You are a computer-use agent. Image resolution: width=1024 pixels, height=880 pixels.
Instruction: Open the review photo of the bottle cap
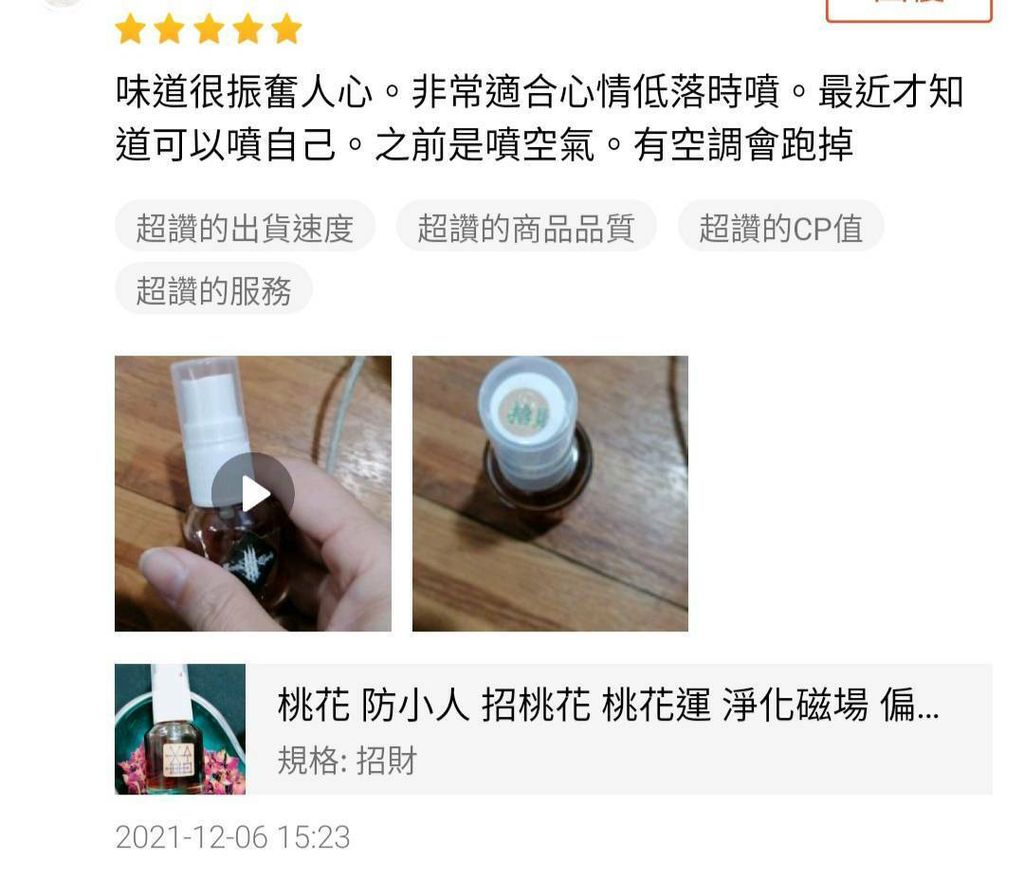(x=549, y=493)
